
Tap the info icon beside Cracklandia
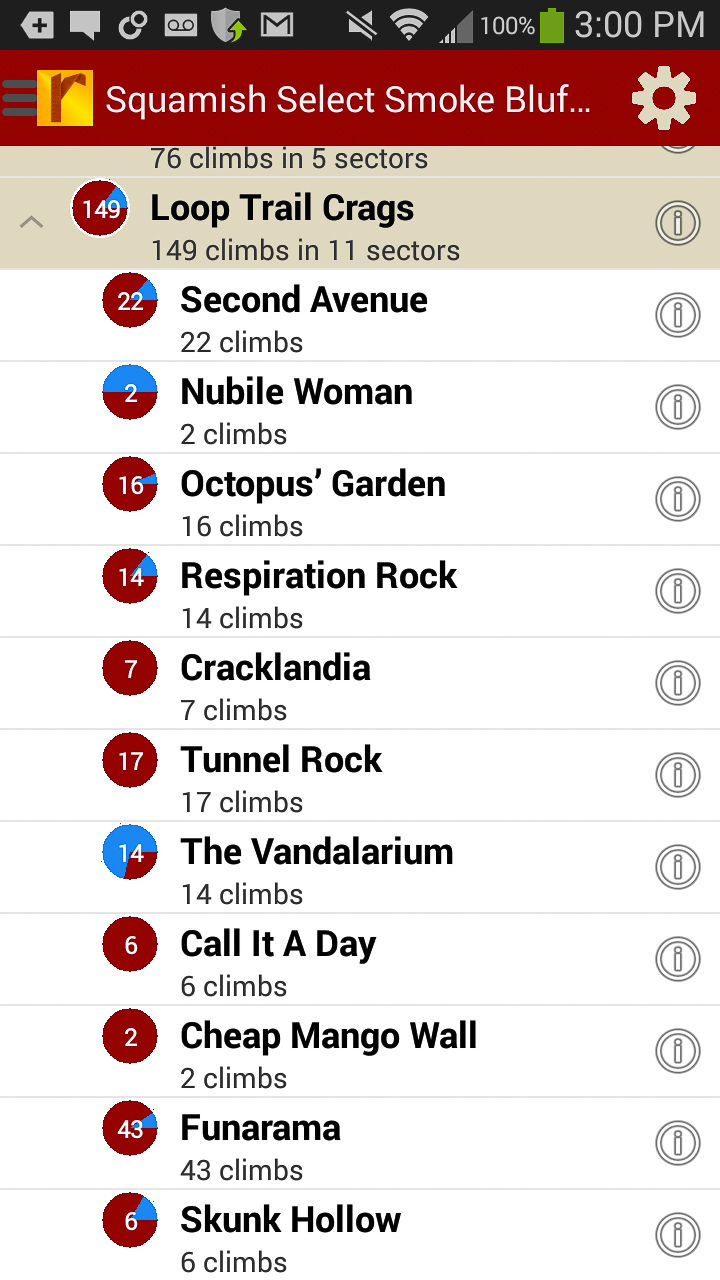677,683
